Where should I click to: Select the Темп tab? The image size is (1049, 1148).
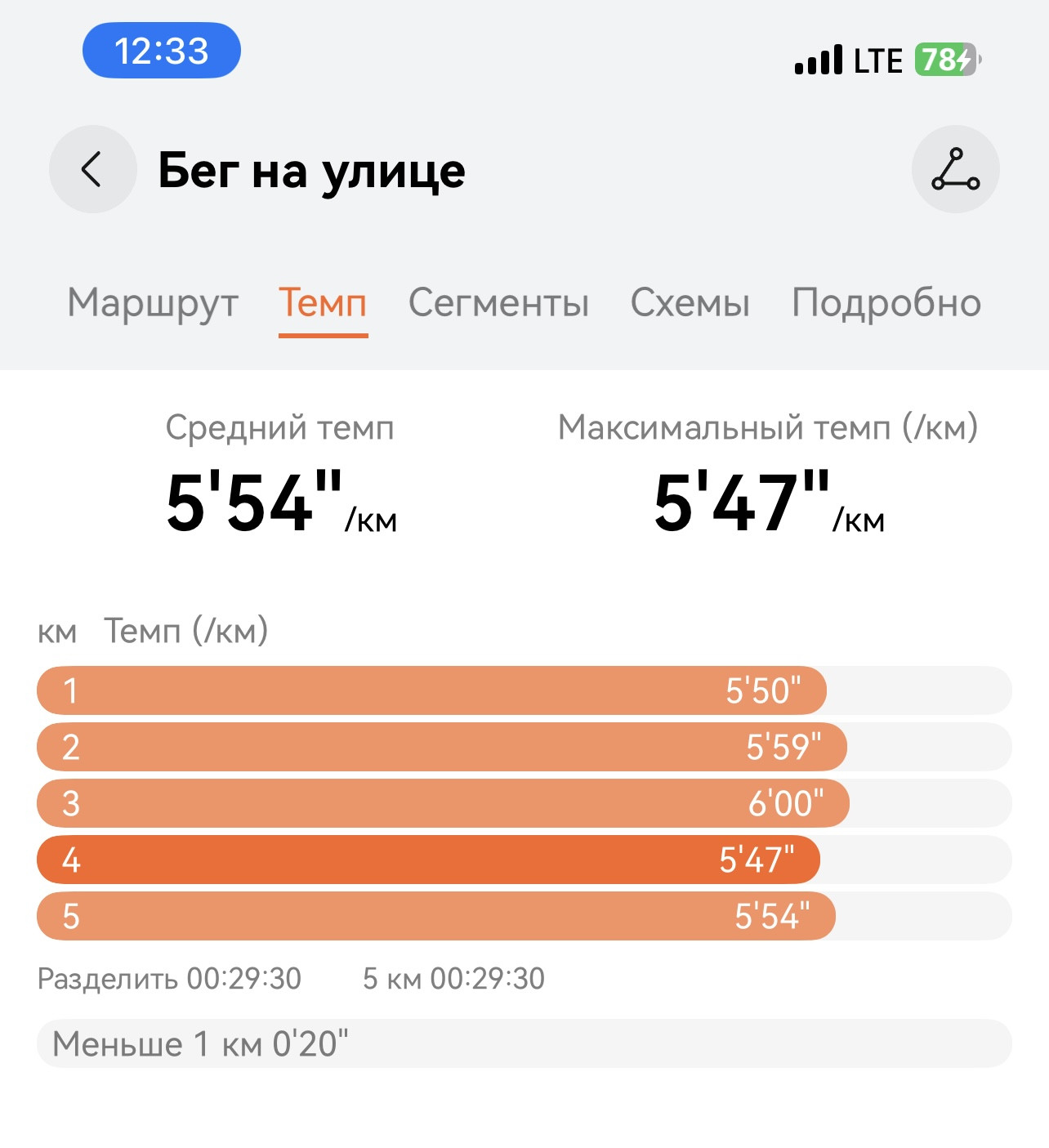coord(323,303)
